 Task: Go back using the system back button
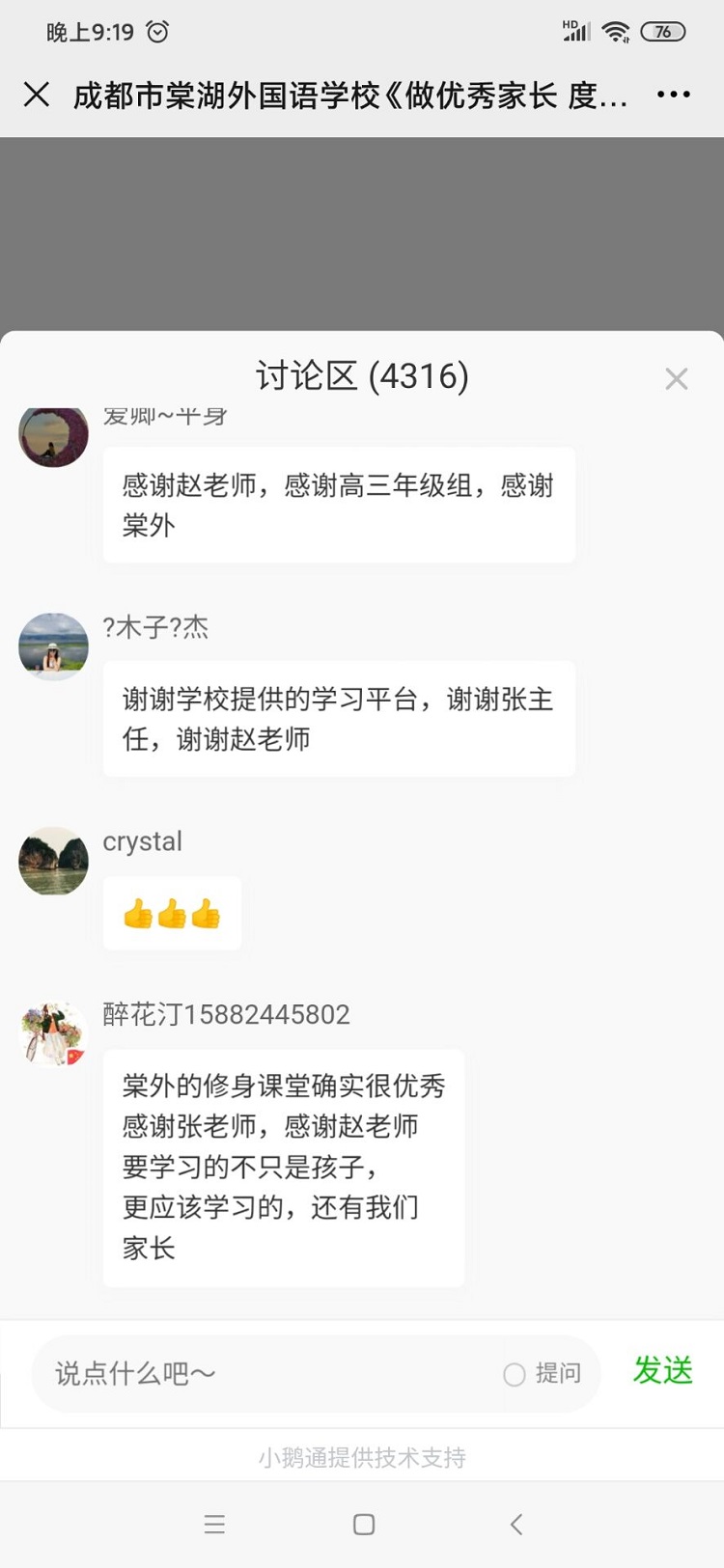[x=516, y=1524]
